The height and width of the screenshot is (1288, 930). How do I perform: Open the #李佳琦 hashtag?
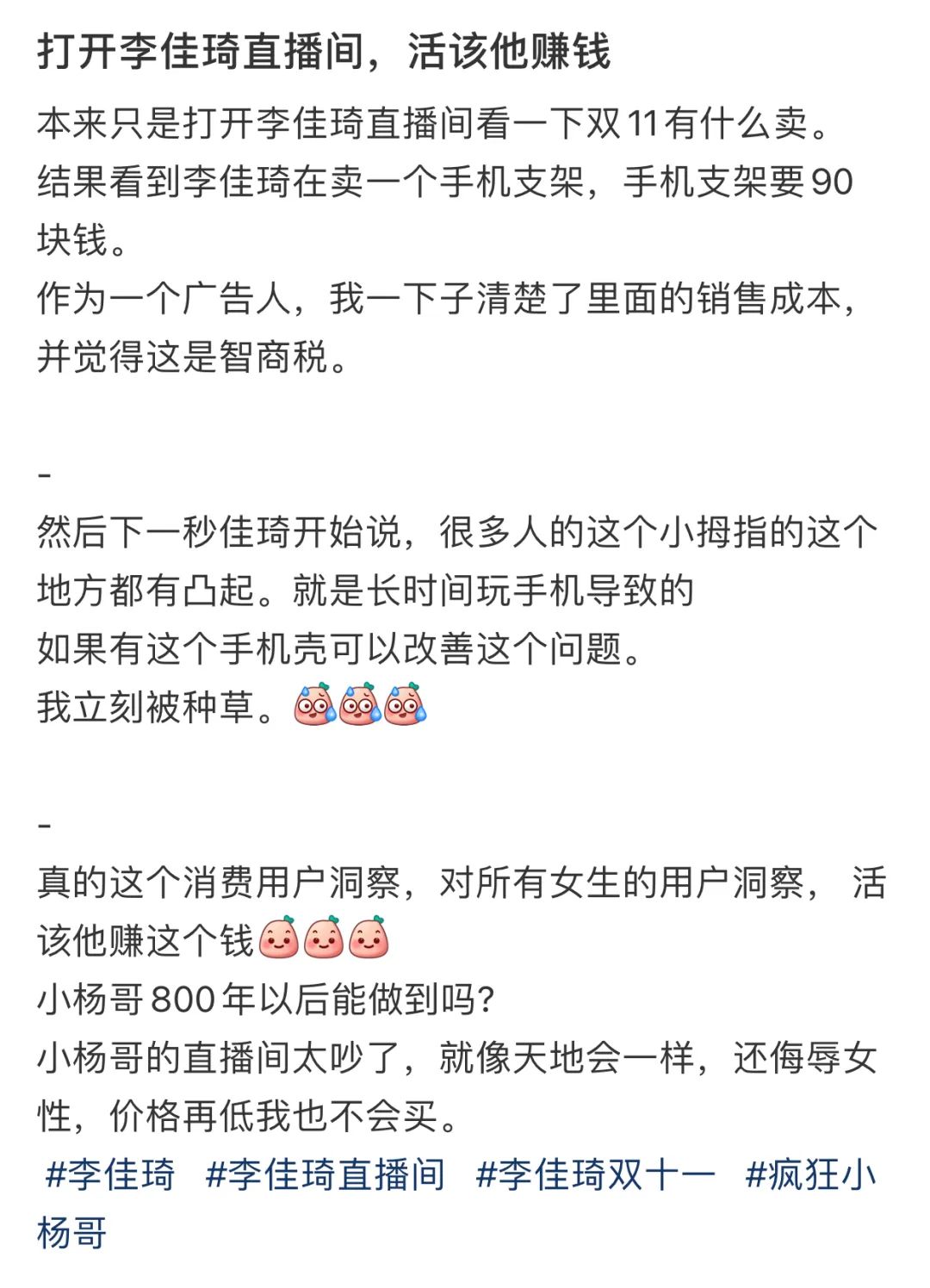tap(109, 1175)
